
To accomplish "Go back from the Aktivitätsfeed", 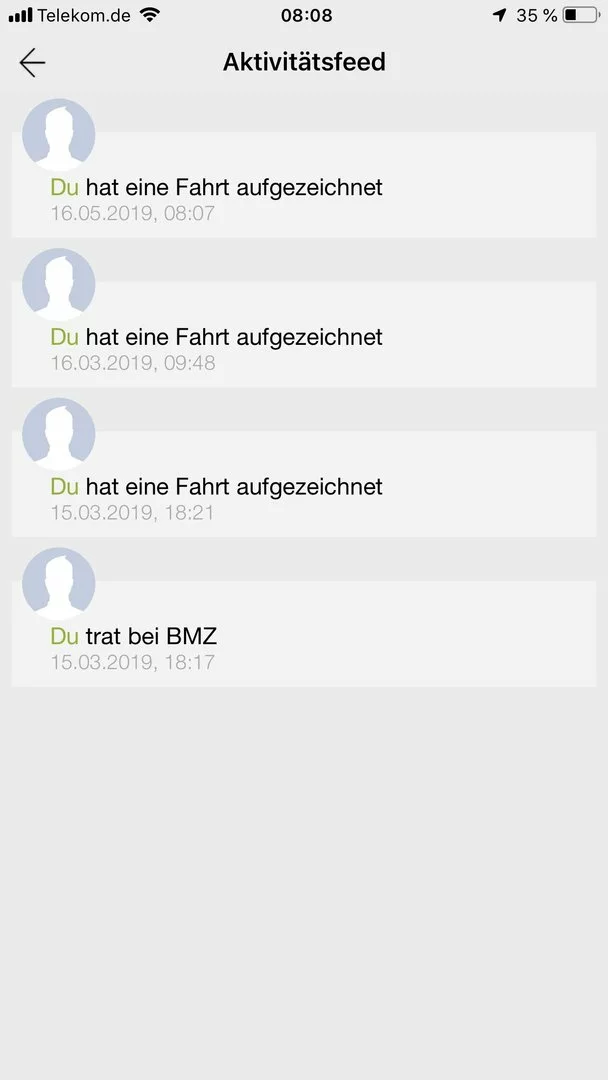I will click(32, 62).
